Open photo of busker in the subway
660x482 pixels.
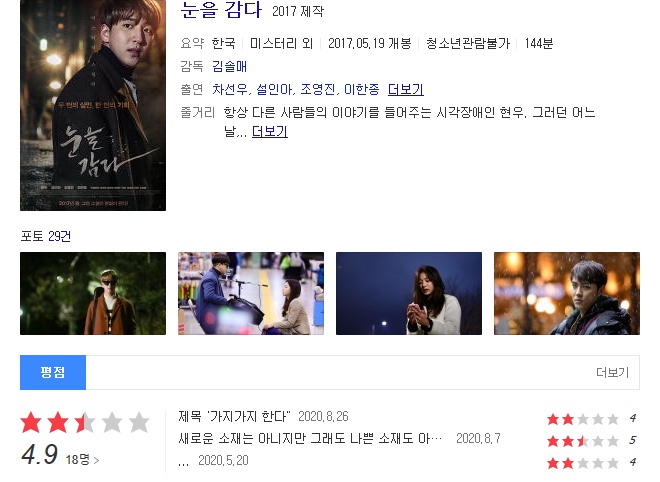click(x=251, y=293)
